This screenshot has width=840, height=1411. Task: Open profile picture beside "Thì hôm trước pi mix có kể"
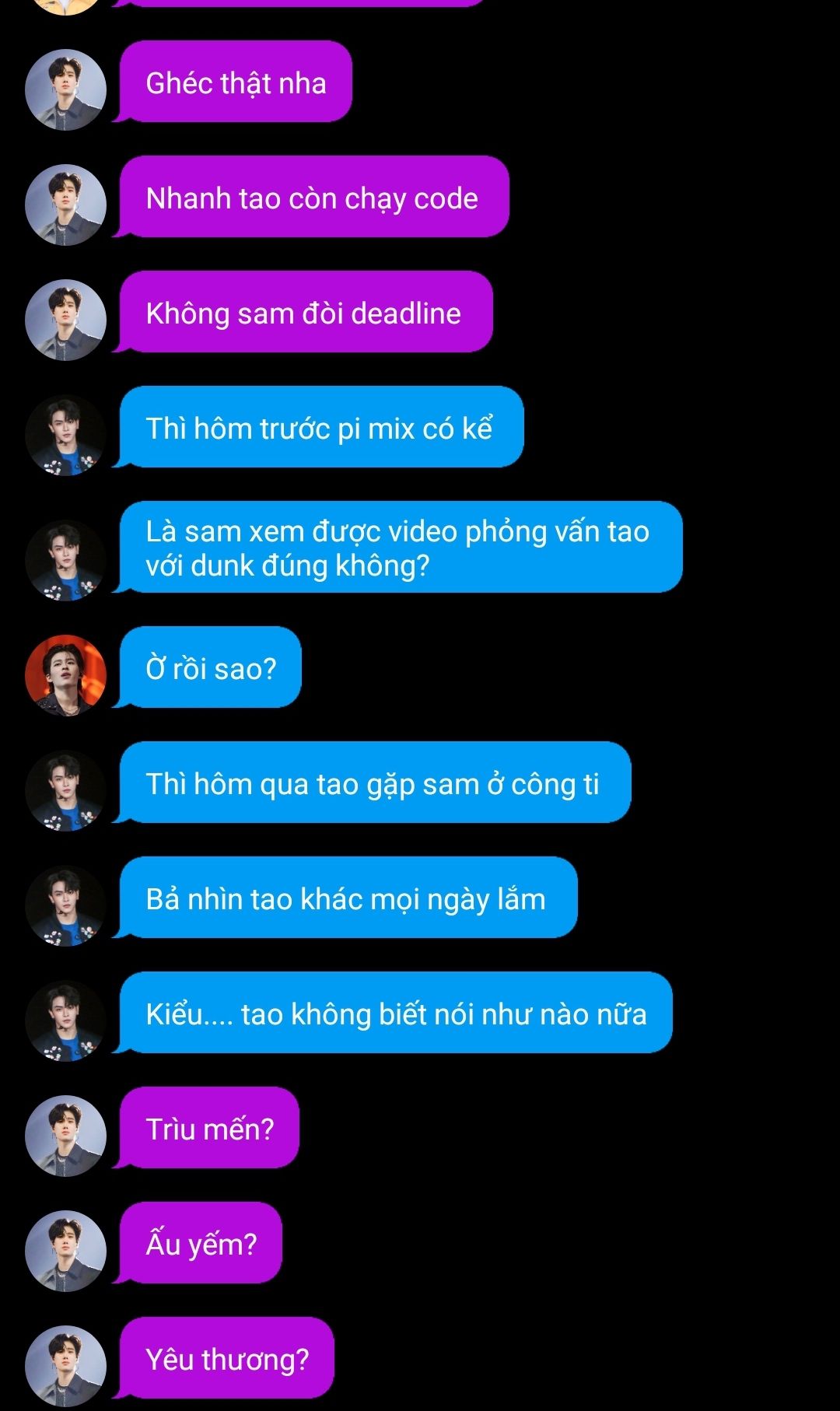(x=65, y=436)
